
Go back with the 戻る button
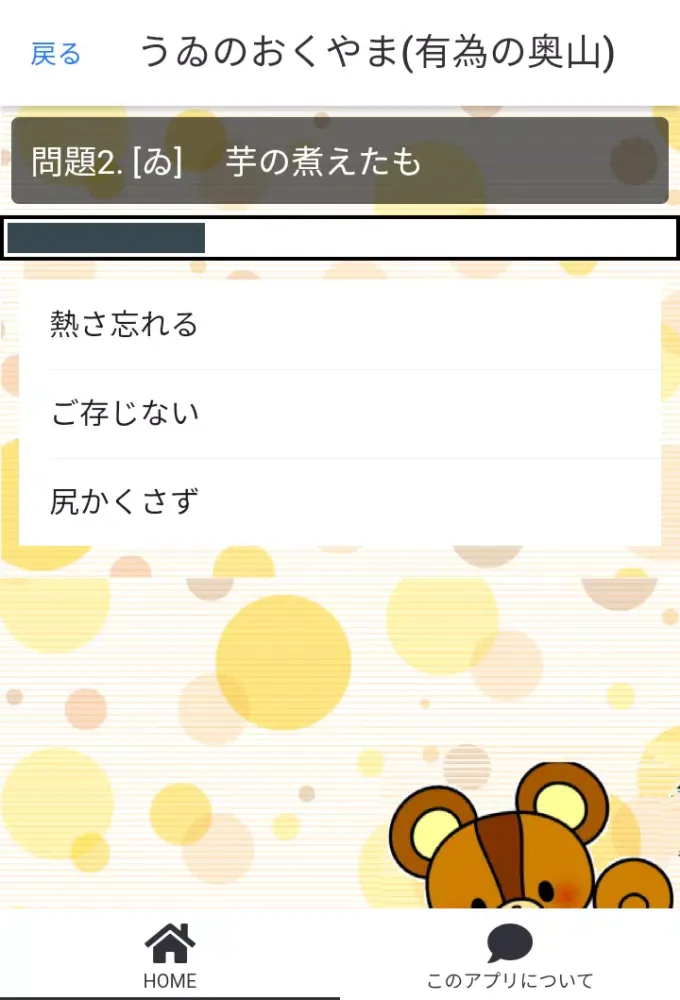[55, 54]
